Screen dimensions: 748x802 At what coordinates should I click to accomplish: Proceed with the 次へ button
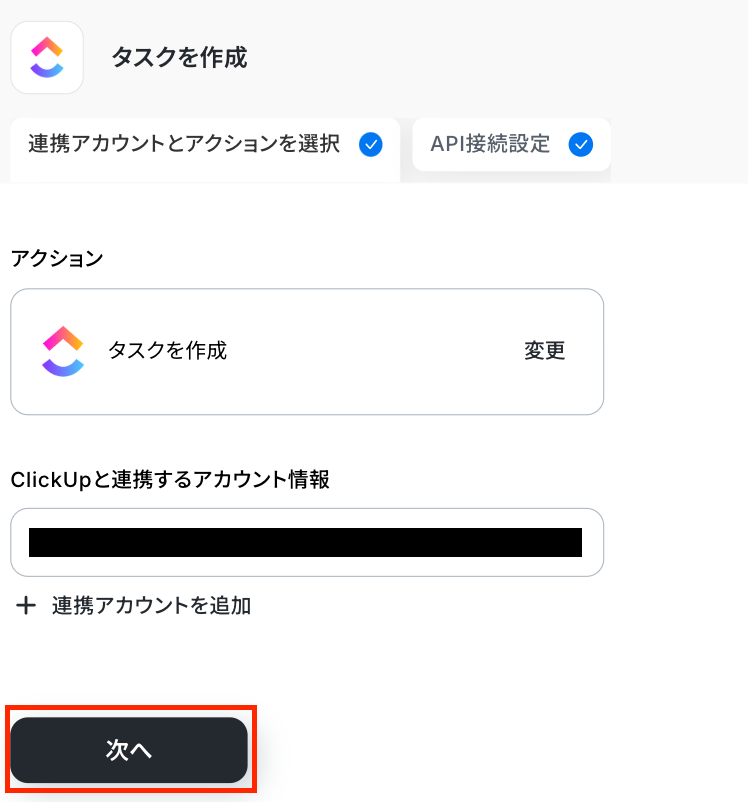[x=129, y=750]
